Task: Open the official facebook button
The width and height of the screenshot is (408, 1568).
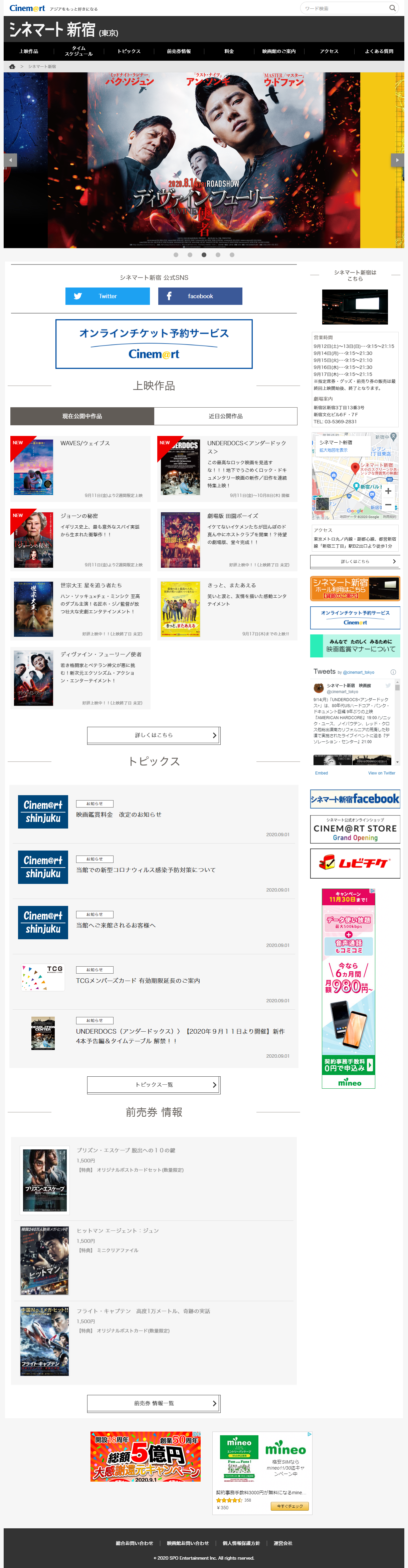Action: pos(200,296)
